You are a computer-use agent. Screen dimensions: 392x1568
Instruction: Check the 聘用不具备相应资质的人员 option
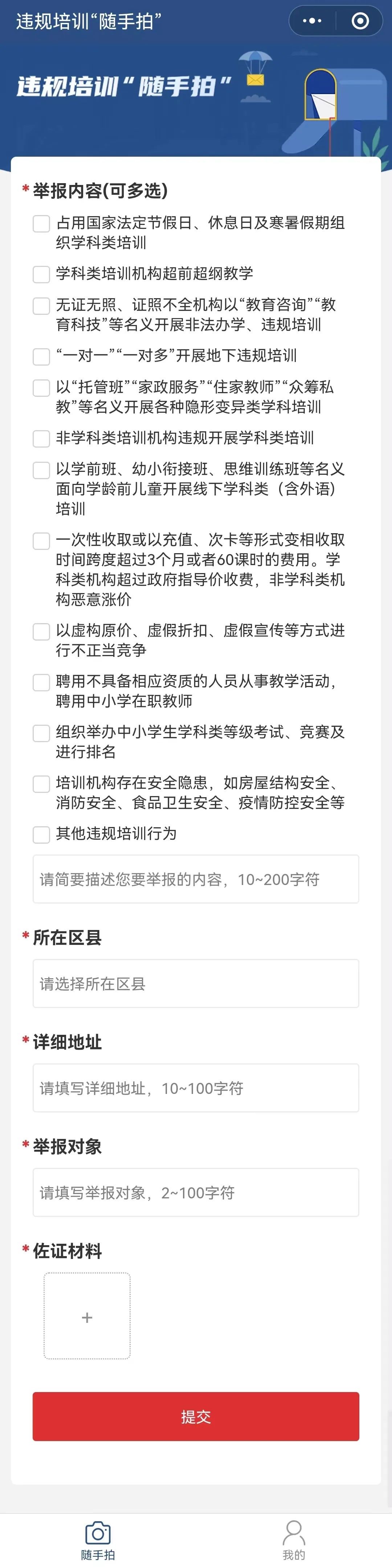[x=41, y=682]
